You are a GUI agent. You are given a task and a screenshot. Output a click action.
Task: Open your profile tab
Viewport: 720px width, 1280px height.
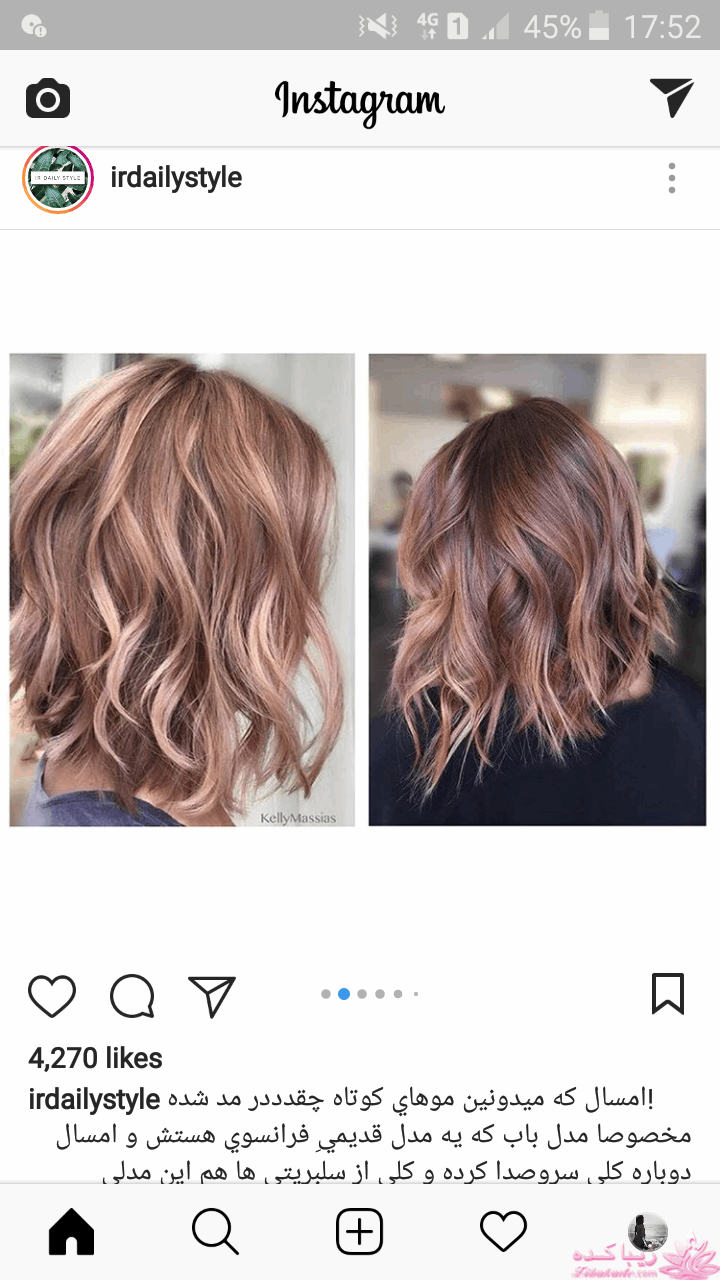pyautogui.click(x=647, y=1232)
